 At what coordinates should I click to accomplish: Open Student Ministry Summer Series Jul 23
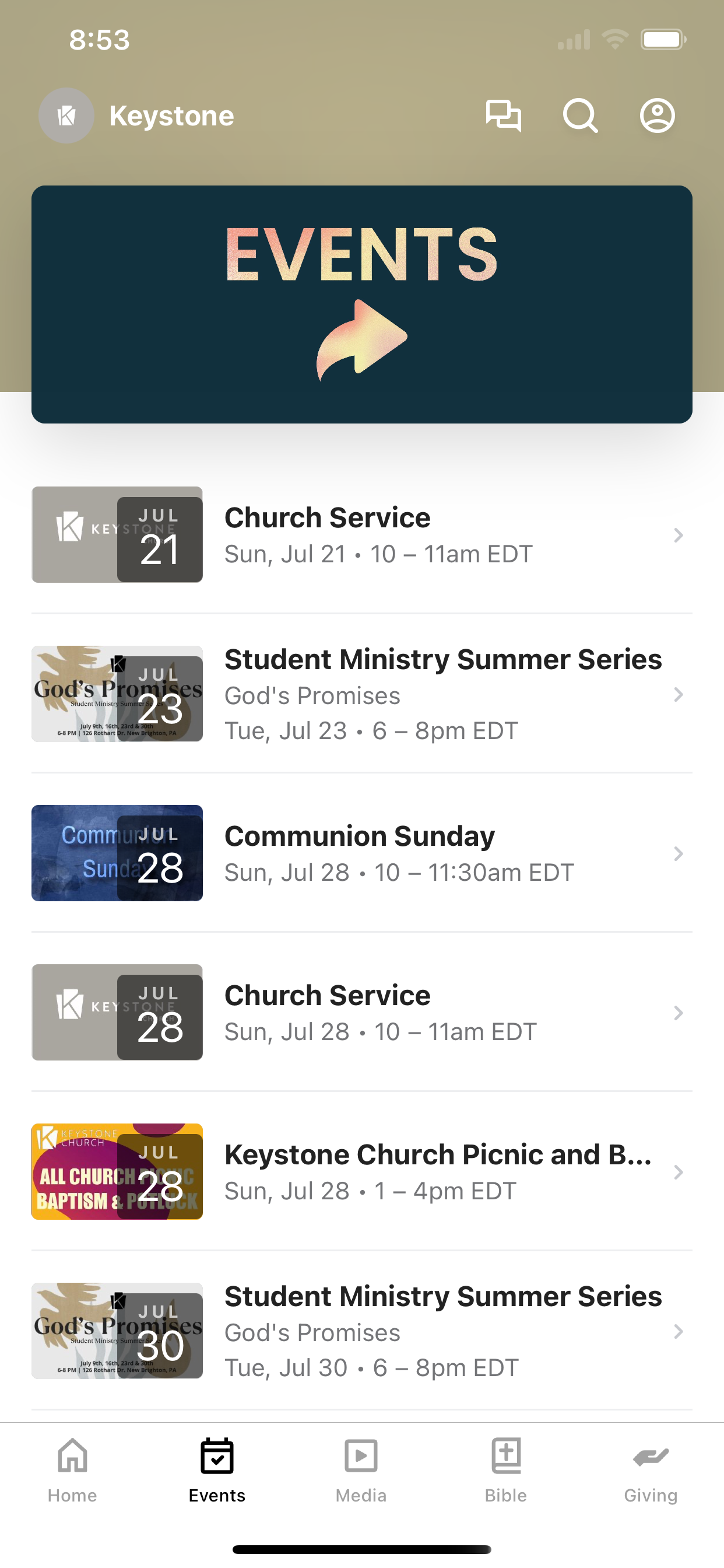click(x=362, y=694)
